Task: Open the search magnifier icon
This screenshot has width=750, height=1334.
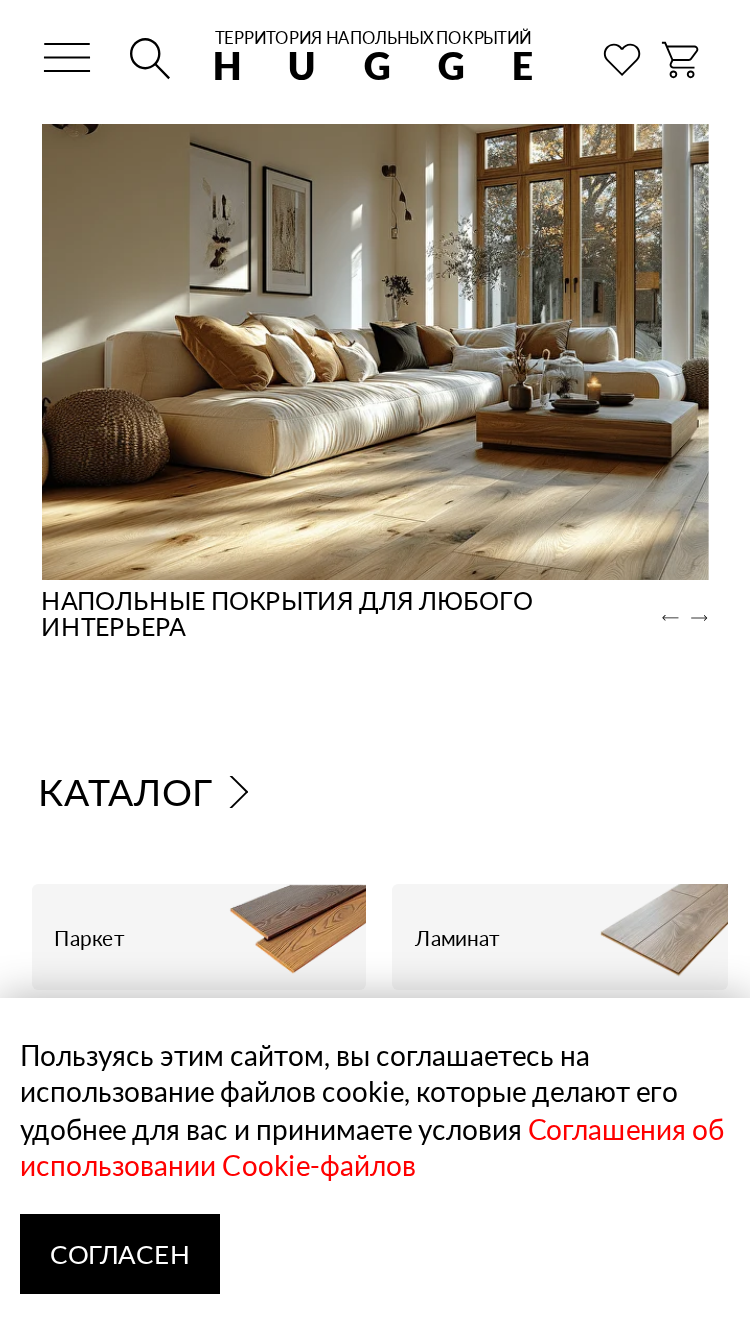Action: (x=150, y=59)
